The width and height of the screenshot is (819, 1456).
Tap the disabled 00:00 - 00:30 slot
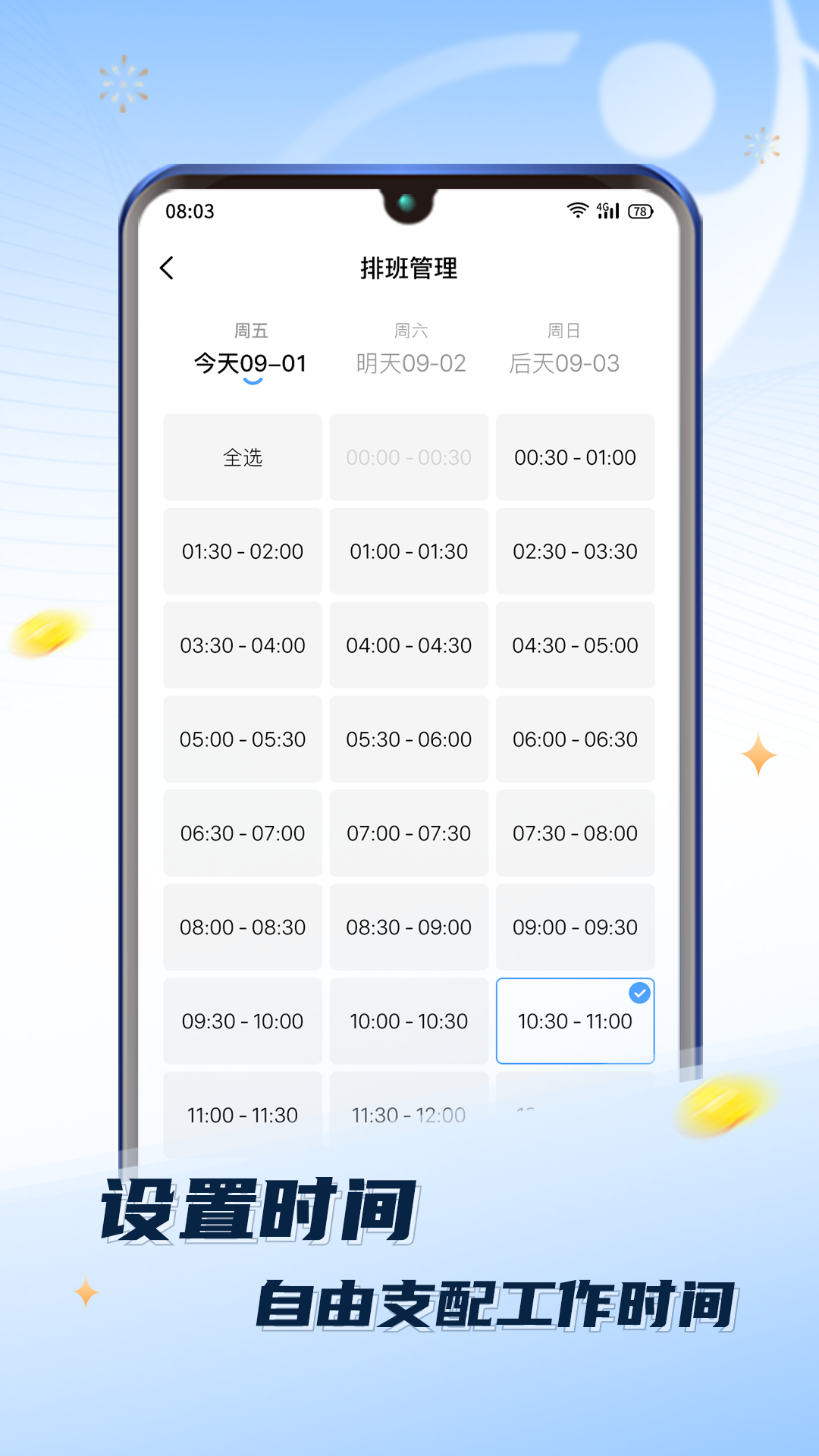point(409,458)
